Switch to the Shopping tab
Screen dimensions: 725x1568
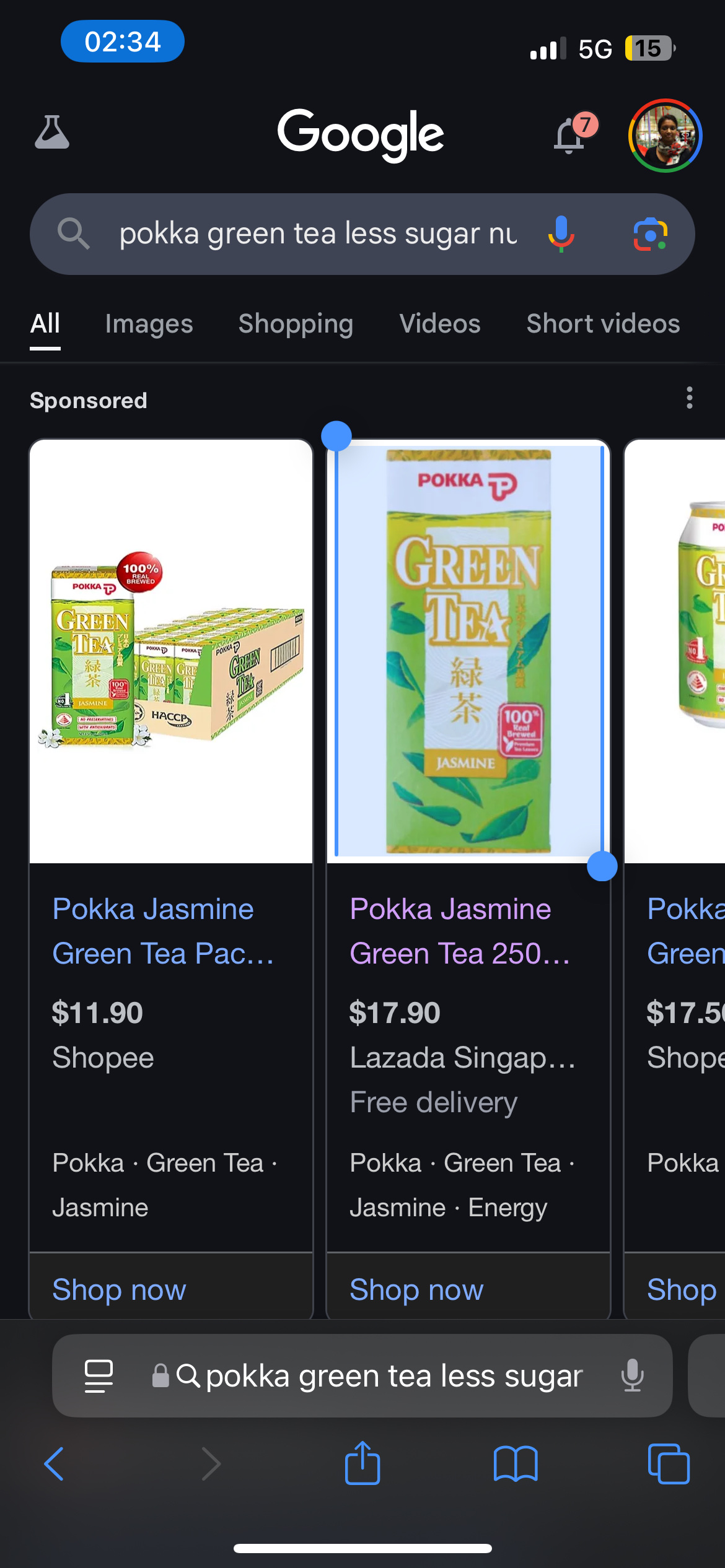tap(296, 324)
